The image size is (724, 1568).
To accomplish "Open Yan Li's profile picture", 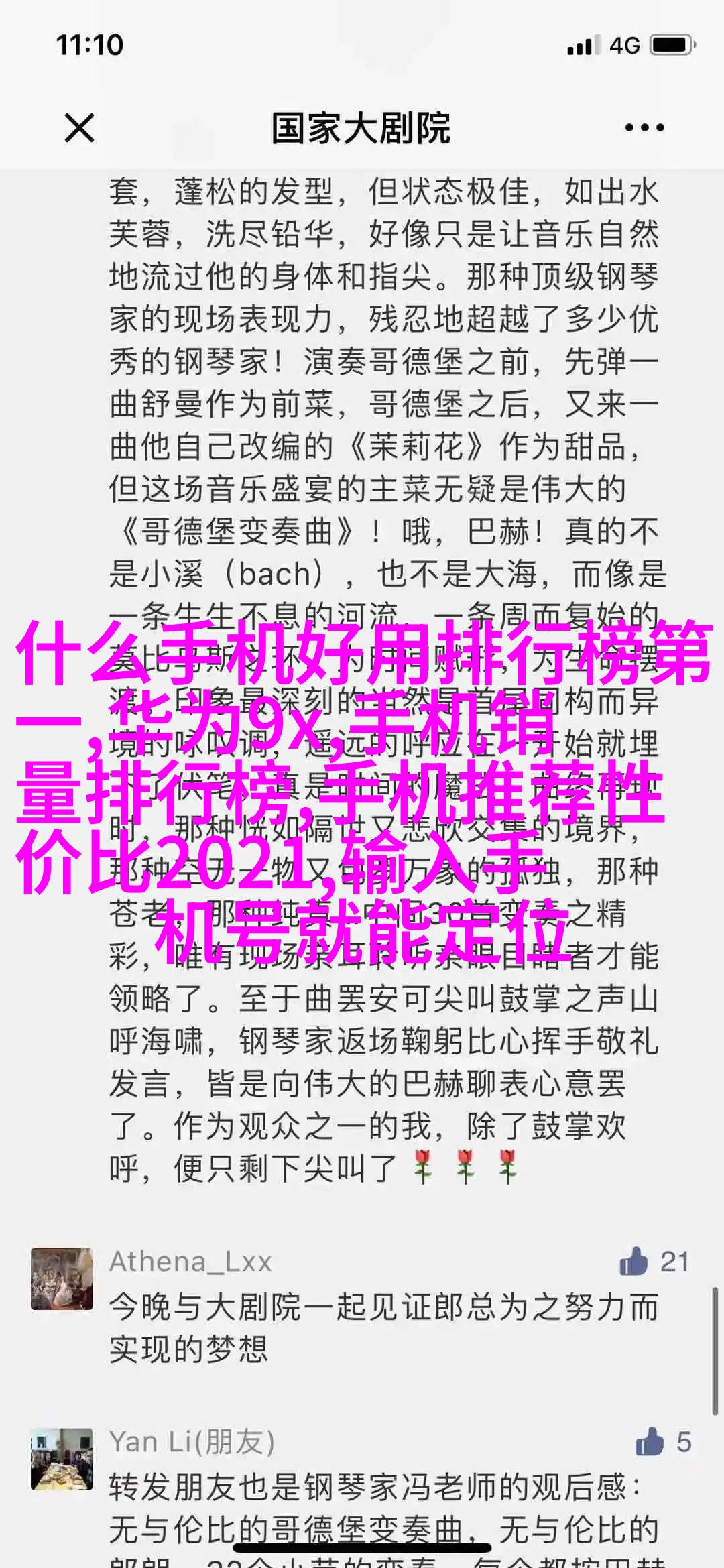I will (62, 1459).
